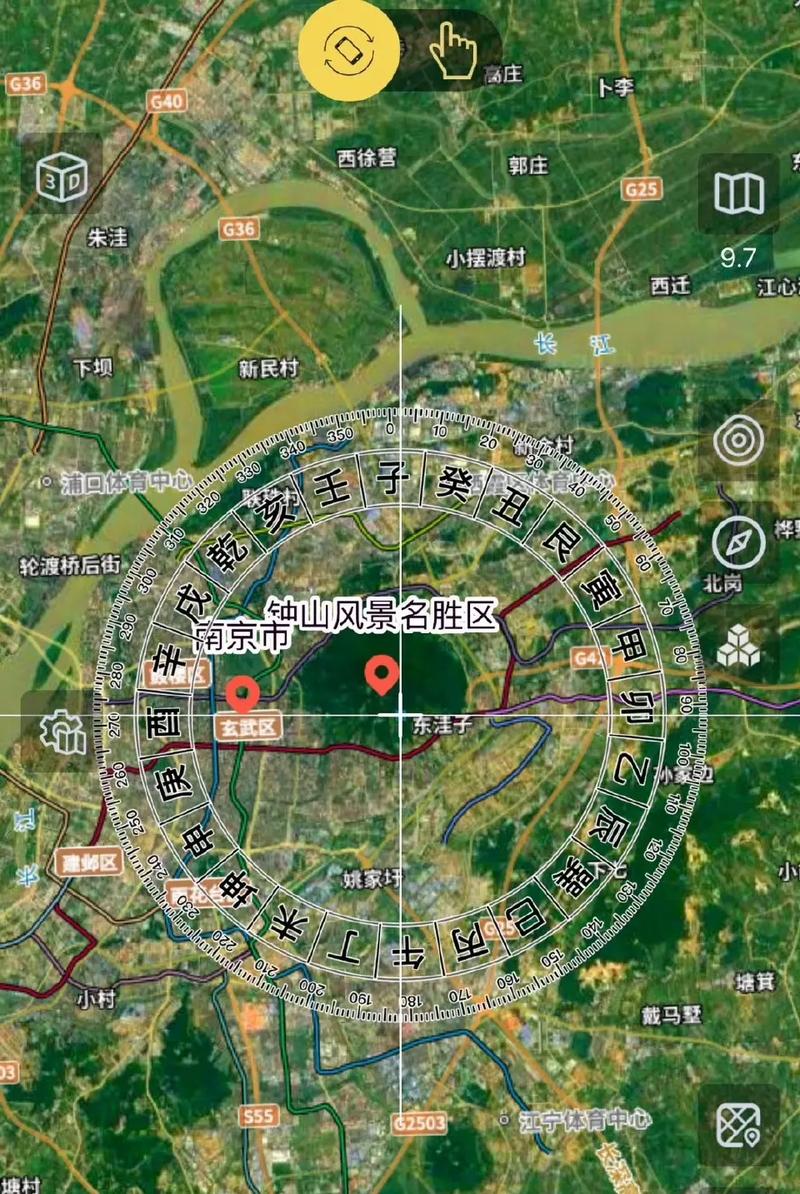Tap the yellow screen rotation icon
800x1194 pixels.
pos(349,46)
